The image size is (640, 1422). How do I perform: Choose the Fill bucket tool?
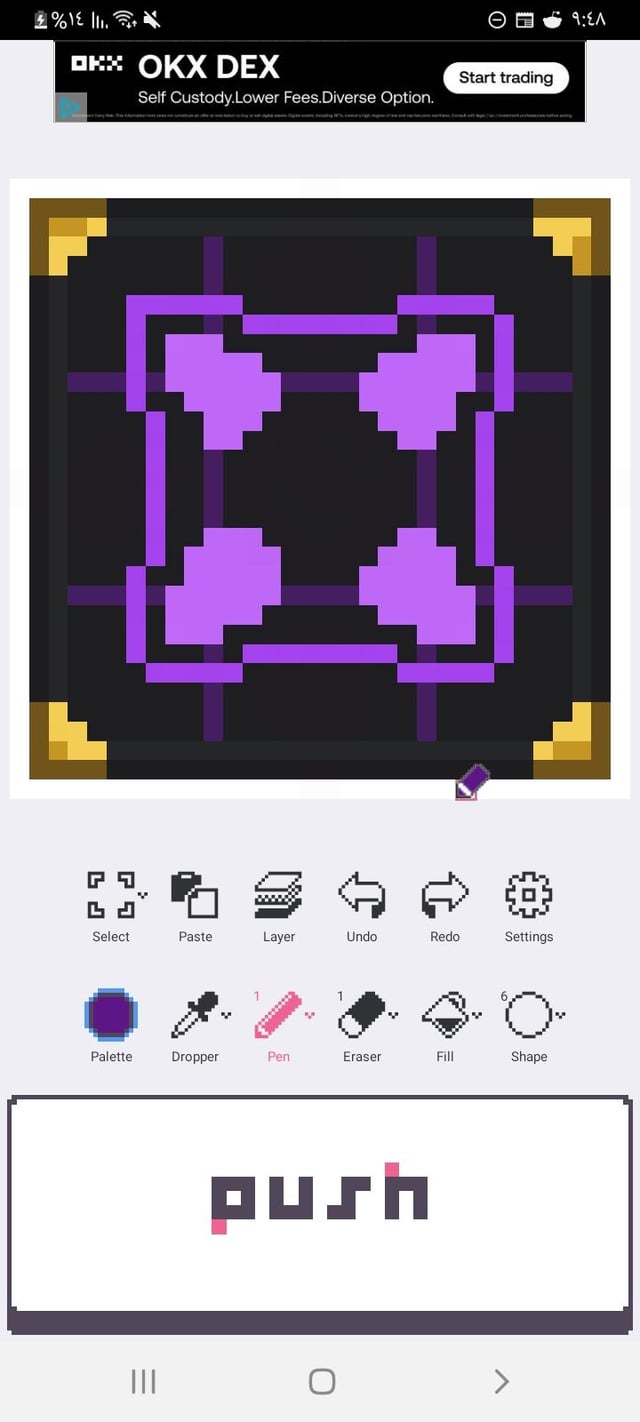tap(445, 1016)
